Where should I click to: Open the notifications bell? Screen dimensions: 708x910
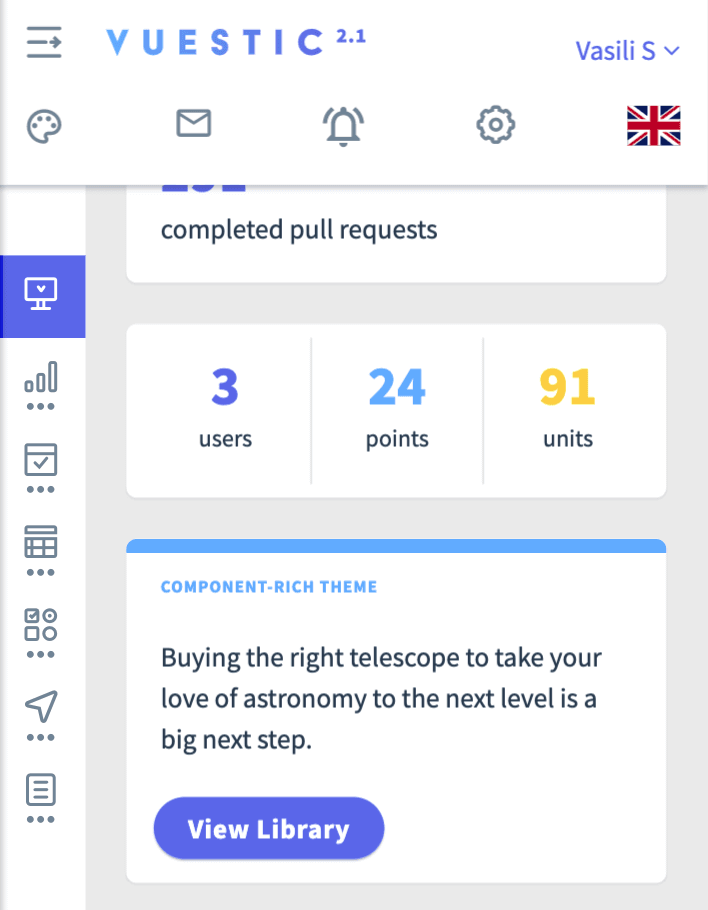343,127
